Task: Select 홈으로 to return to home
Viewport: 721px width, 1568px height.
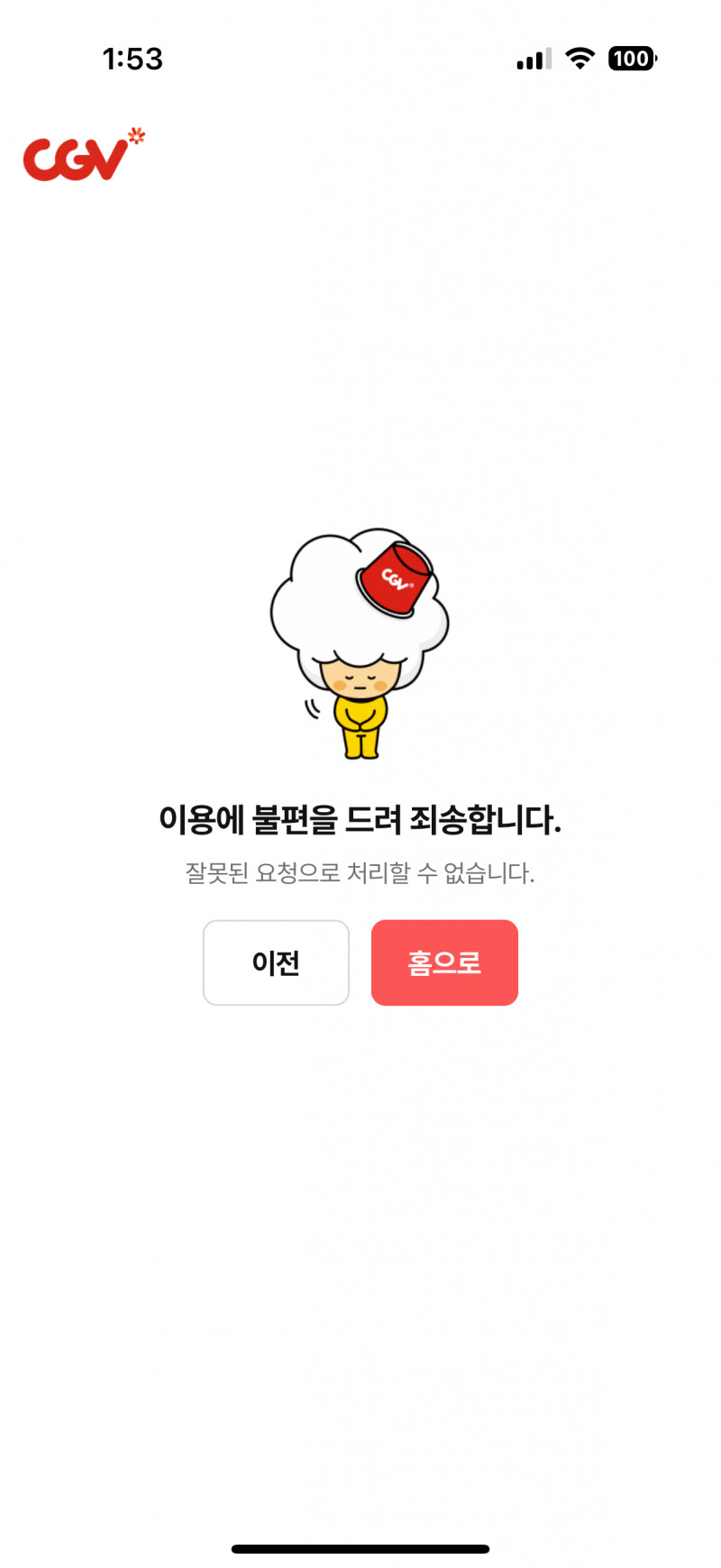Action: [444, 962]
